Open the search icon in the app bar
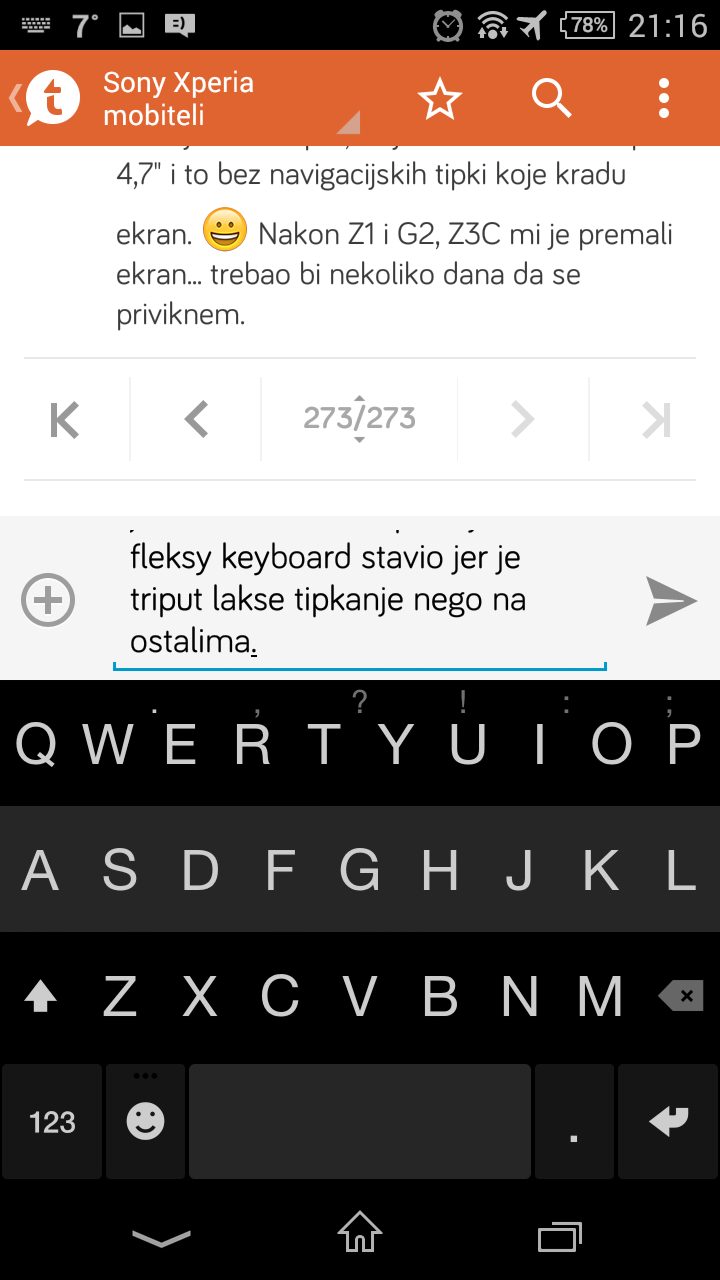720x1280 pixels. point(551,99)
